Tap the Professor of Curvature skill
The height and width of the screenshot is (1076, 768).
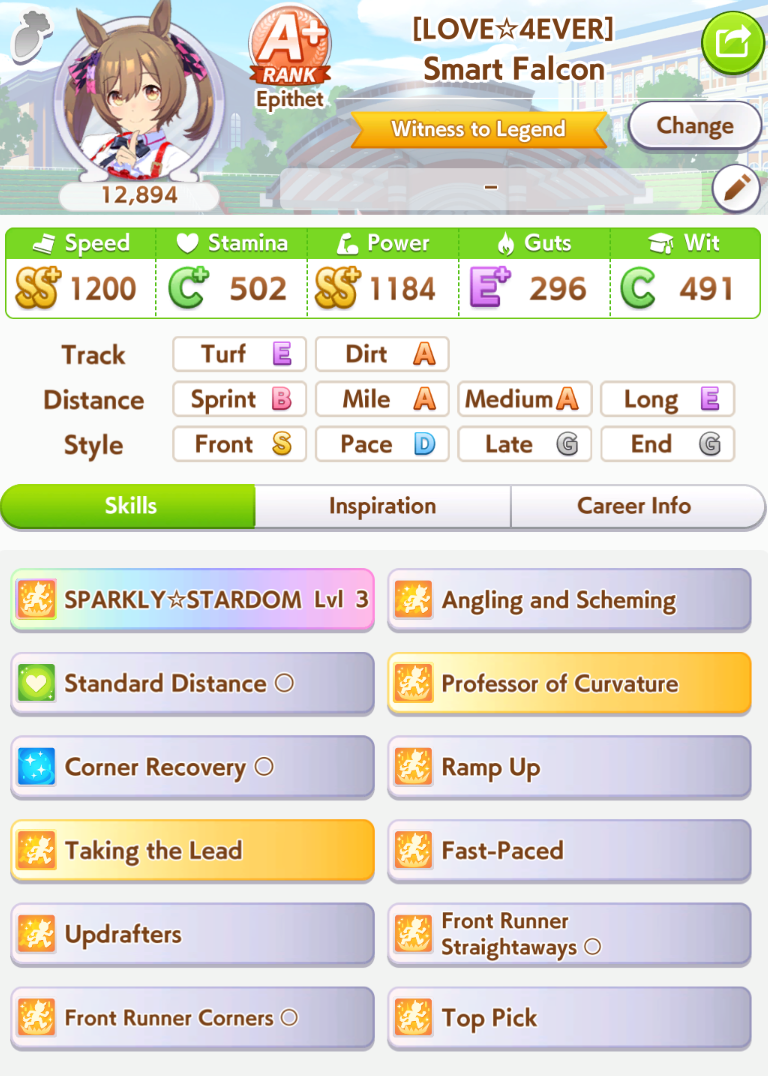point(570,683)
